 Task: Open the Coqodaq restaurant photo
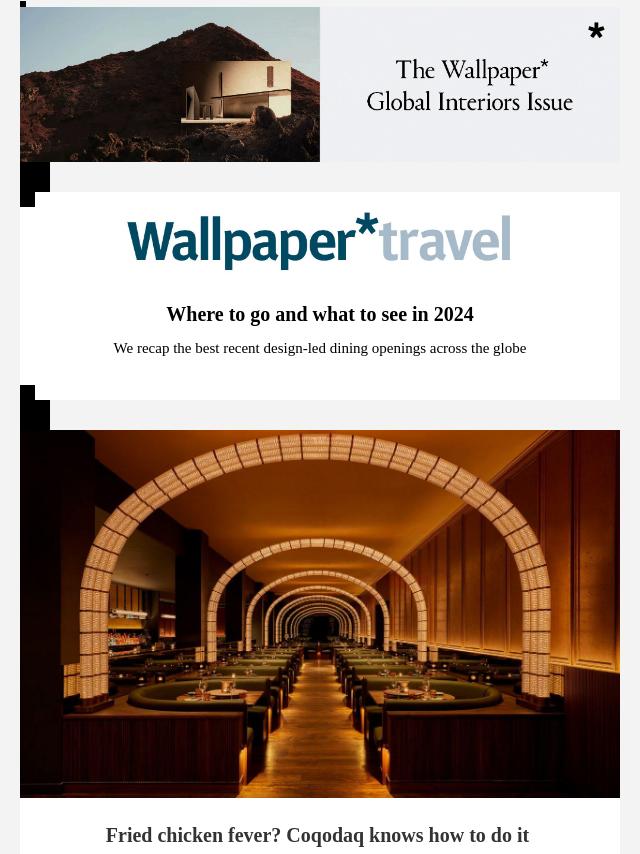point(320,613)
